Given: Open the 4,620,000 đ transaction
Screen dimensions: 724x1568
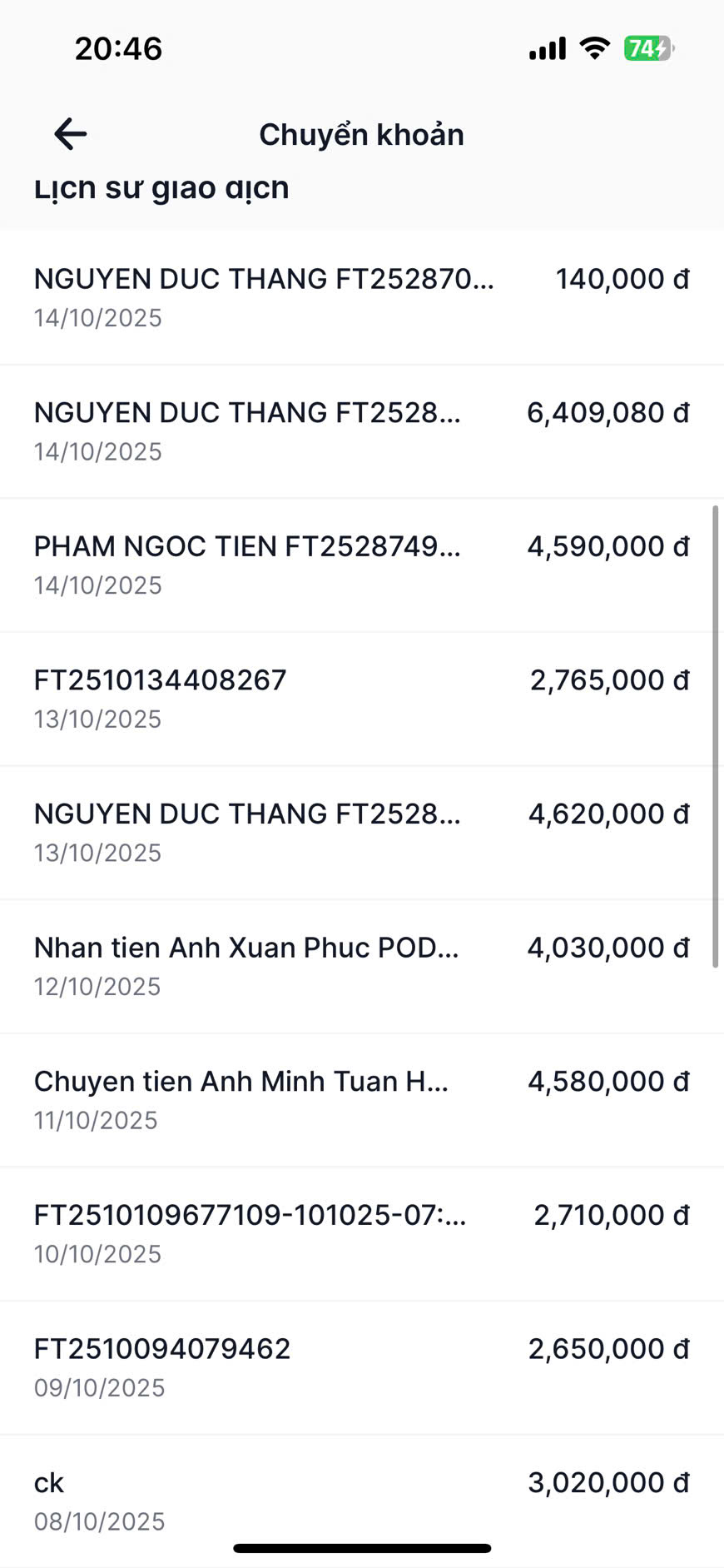Looking at the screenshot, I should point(361,832).
